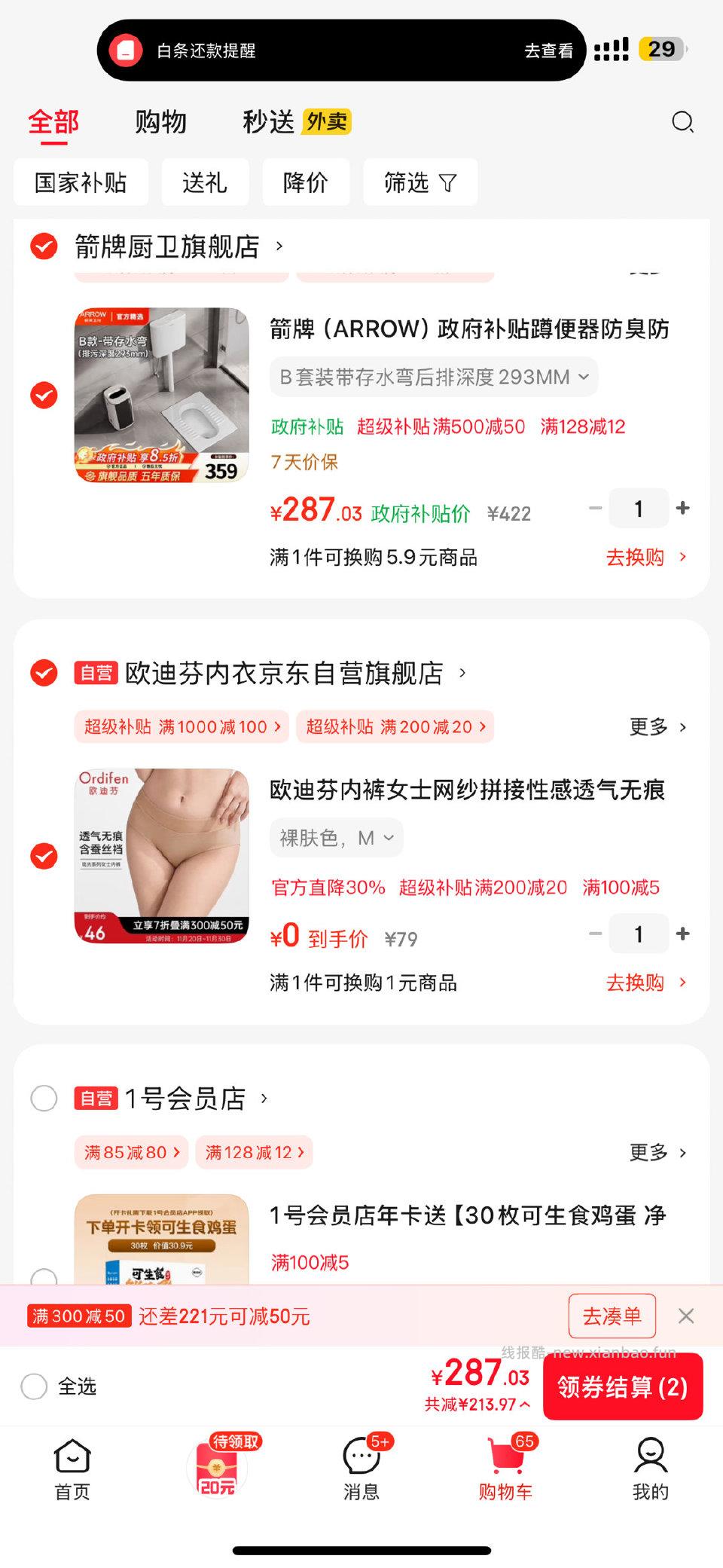Open 去凑单 to add more items
Screen dimensions: 723x1568
(612, 1315)
